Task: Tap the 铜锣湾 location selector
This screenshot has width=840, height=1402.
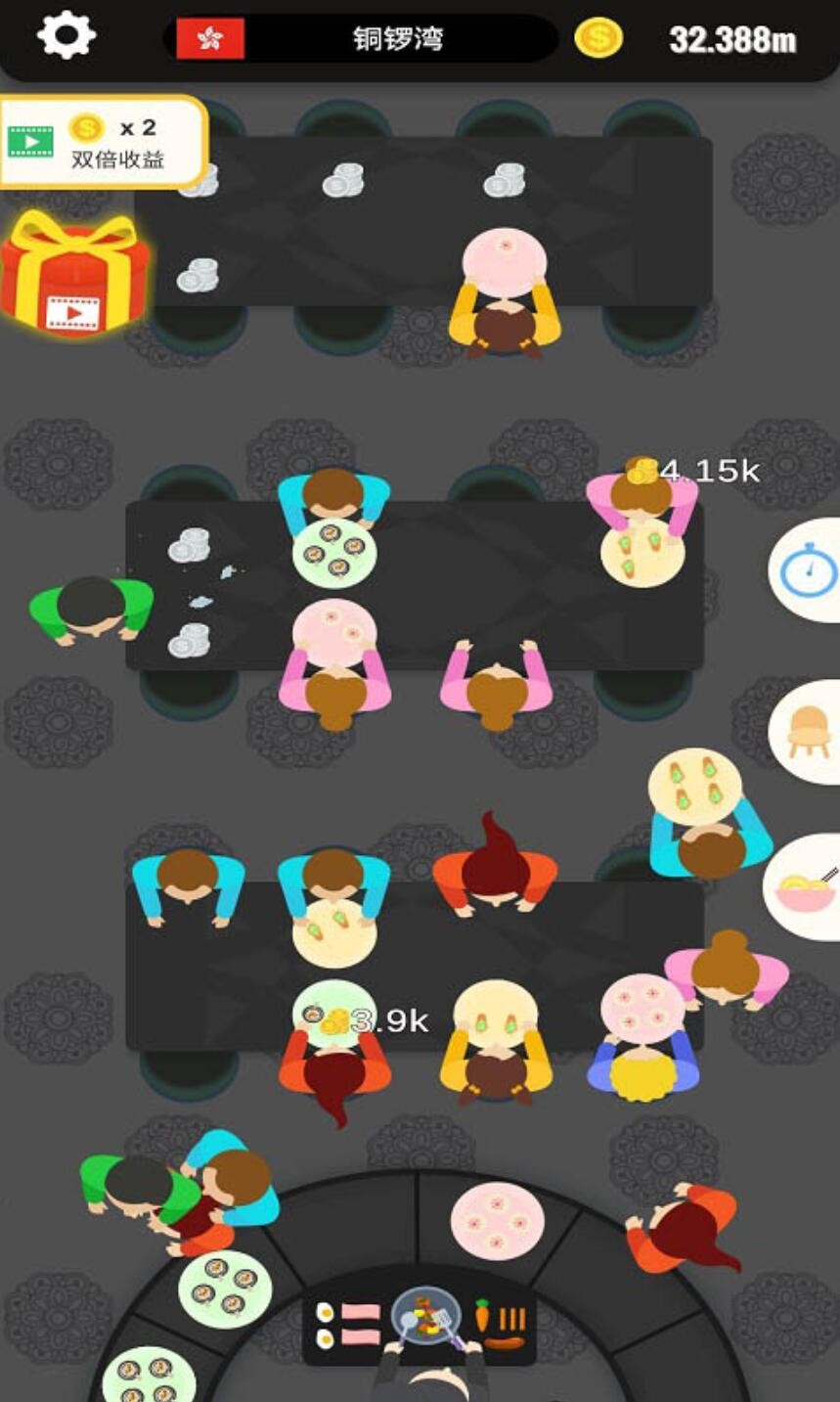Action: pyautogui.click(x=362, y=39)
